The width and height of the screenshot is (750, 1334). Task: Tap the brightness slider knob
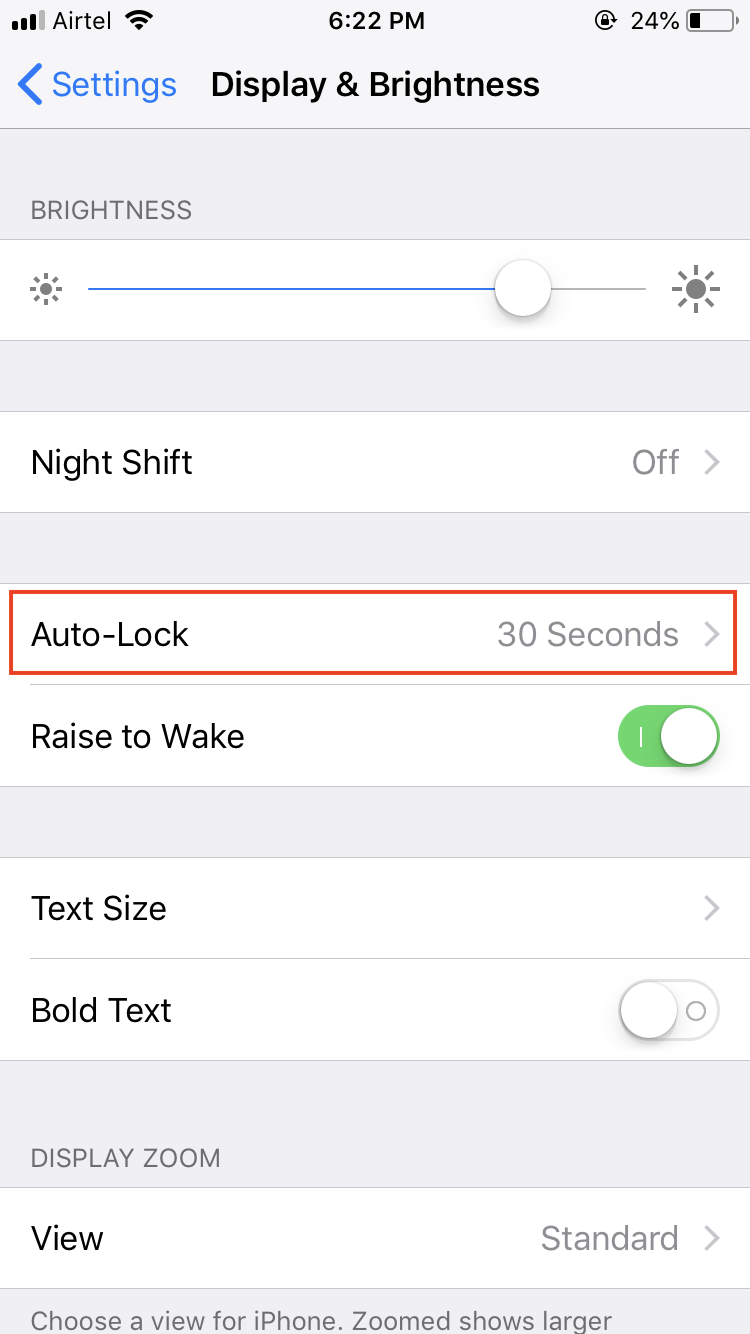[x=523, y=289]
